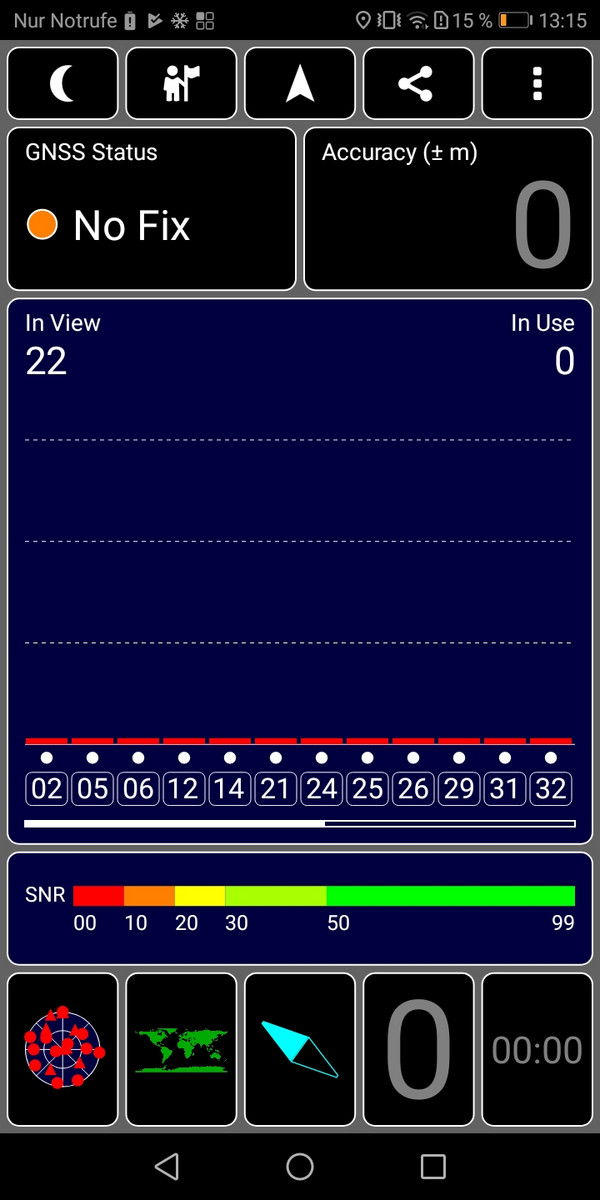This screenshot has width=600, height=1200.
Task: Open the three-dot overflow menu
Action: pos(537,84)
